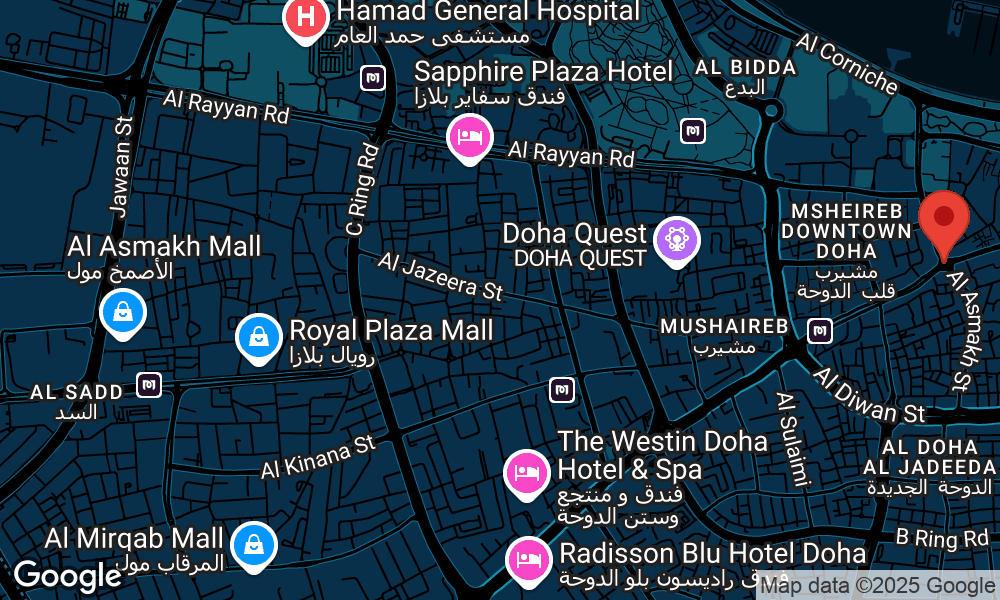Tap the Royal Plaza Mall marker
Image resolution: width=1000 pixels, height=600 pixels.
point(259,337)
